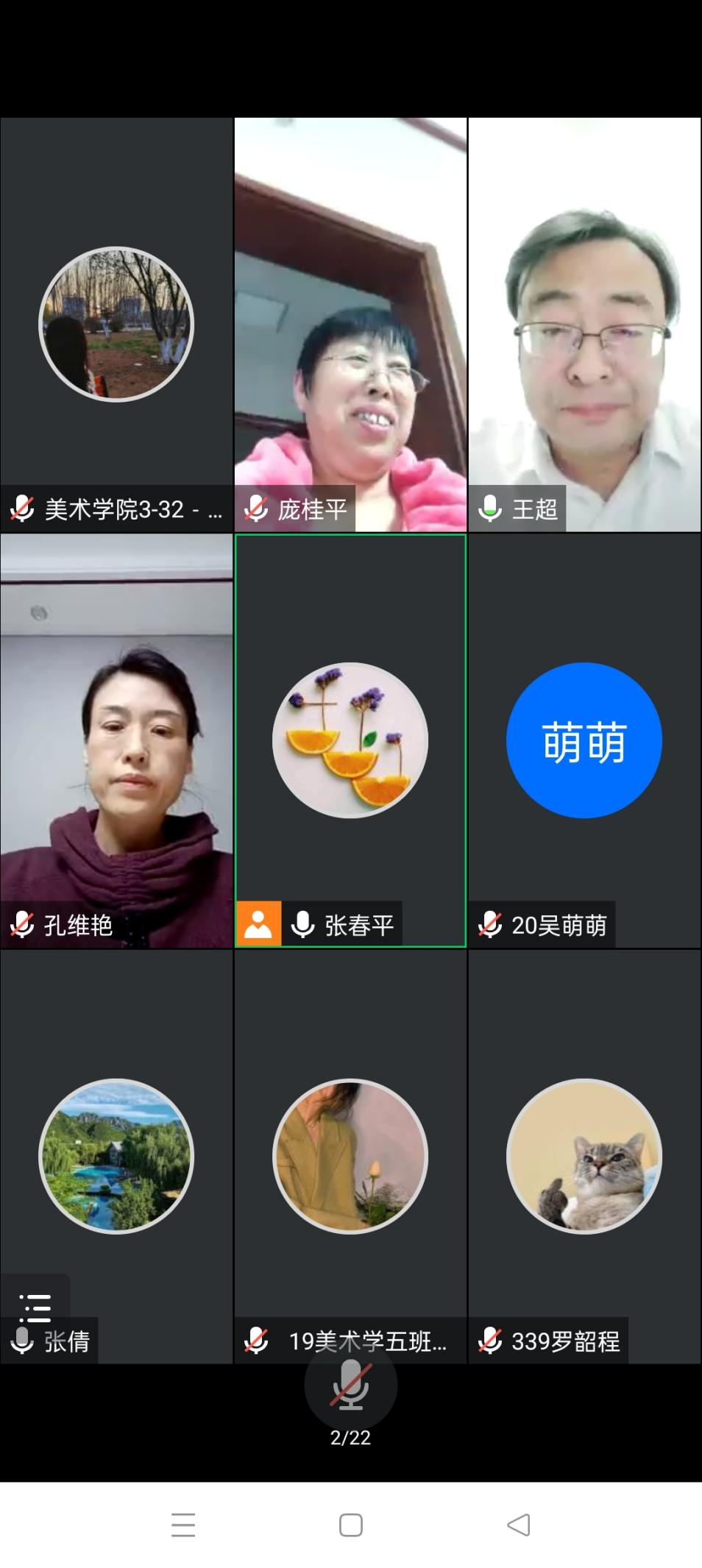This screenshot has height=1568, width=702.
Task: Go back using the system back button
Action: pyautogui.click(x=519, y=1525)
